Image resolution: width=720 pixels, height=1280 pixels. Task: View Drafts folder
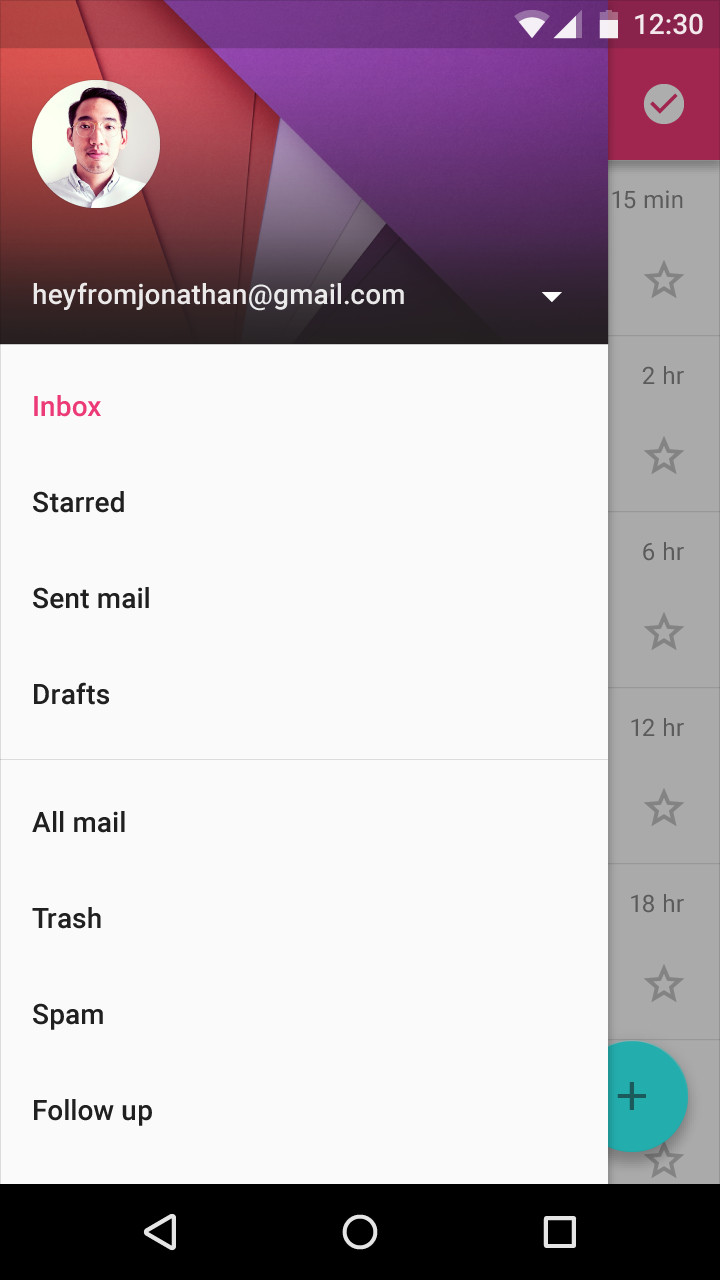point(304,695)
